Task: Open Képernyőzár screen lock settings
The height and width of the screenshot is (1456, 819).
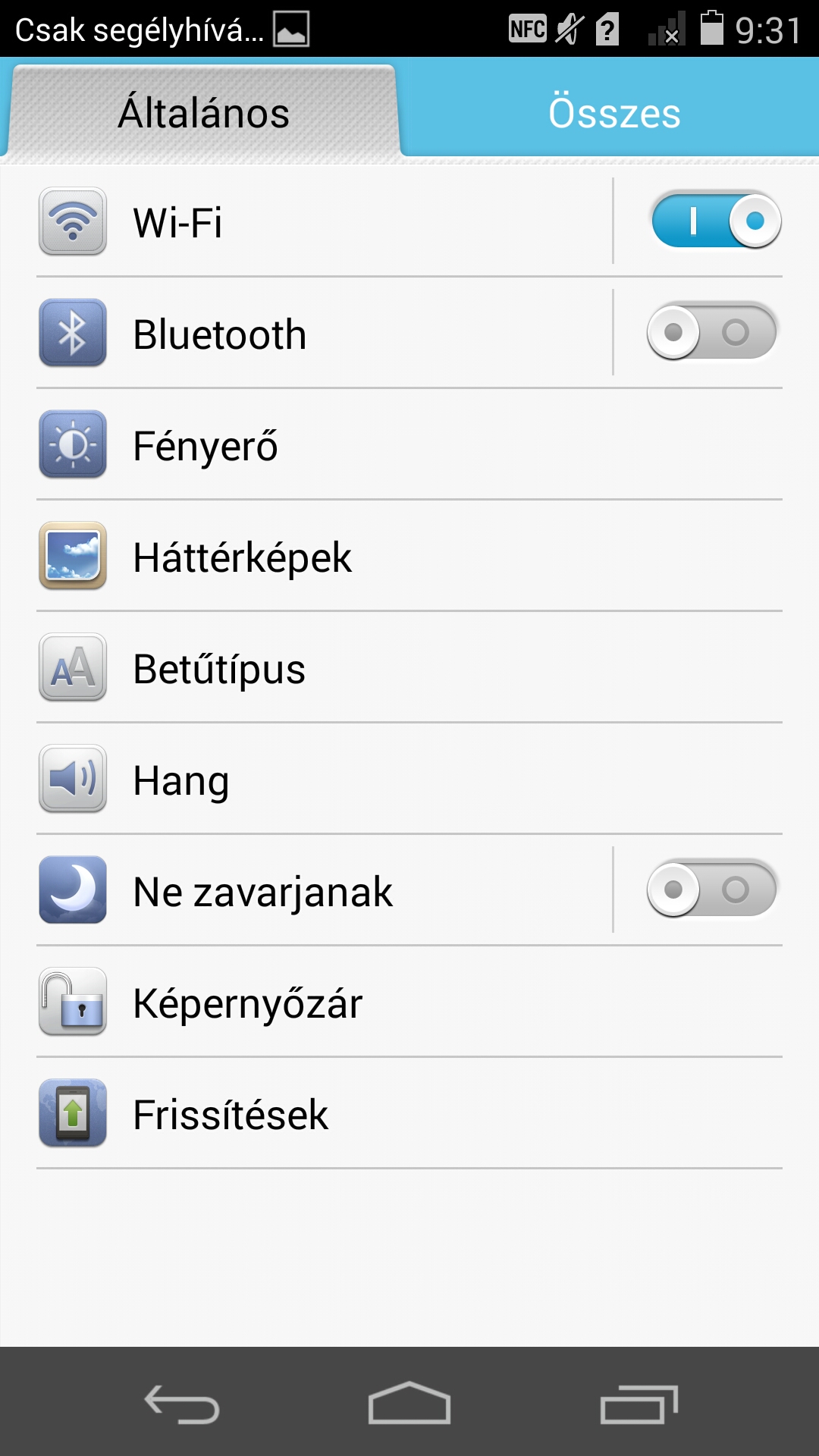Action: point(409,1003)
